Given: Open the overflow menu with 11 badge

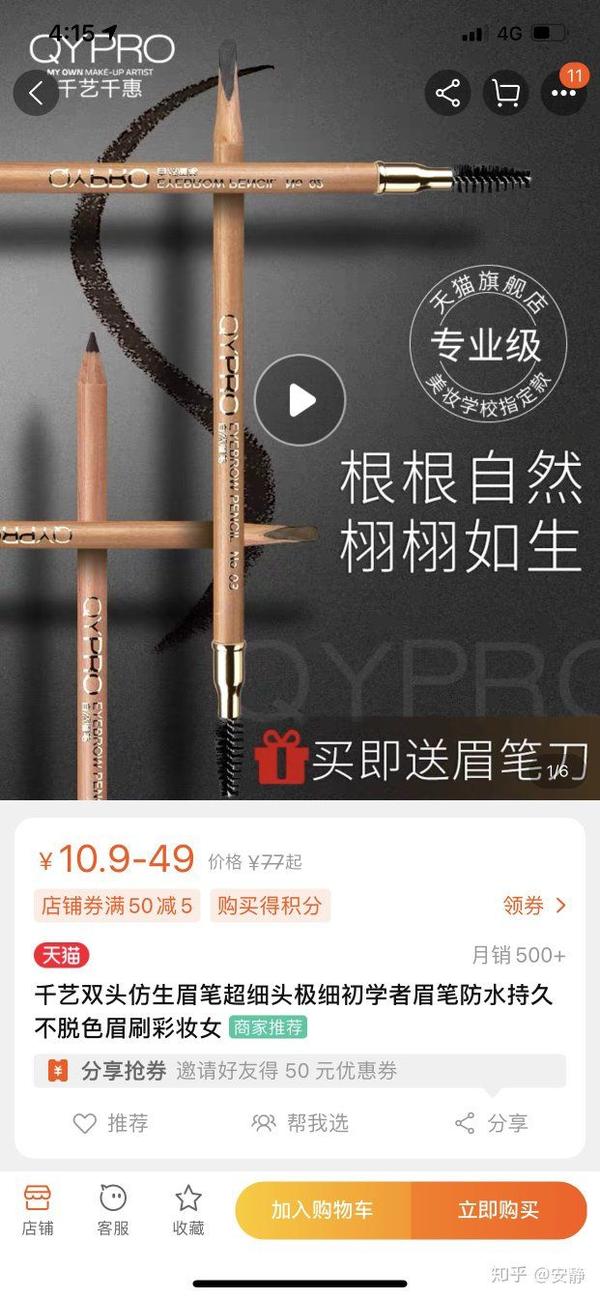Looking at the screenshot, I should [x=563, y=94].
